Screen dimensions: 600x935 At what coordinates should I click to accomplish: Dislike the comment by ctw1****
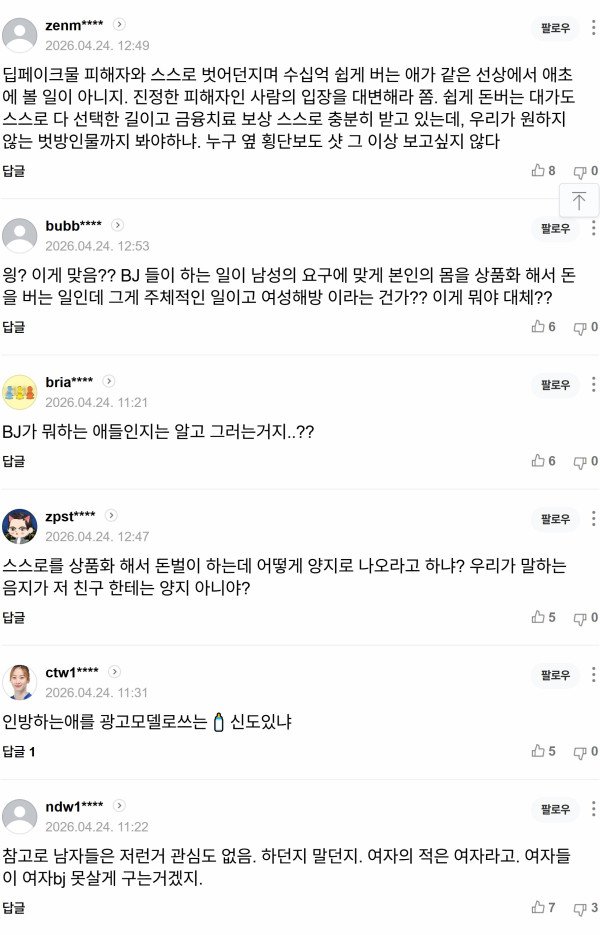[x=580, y=751]
